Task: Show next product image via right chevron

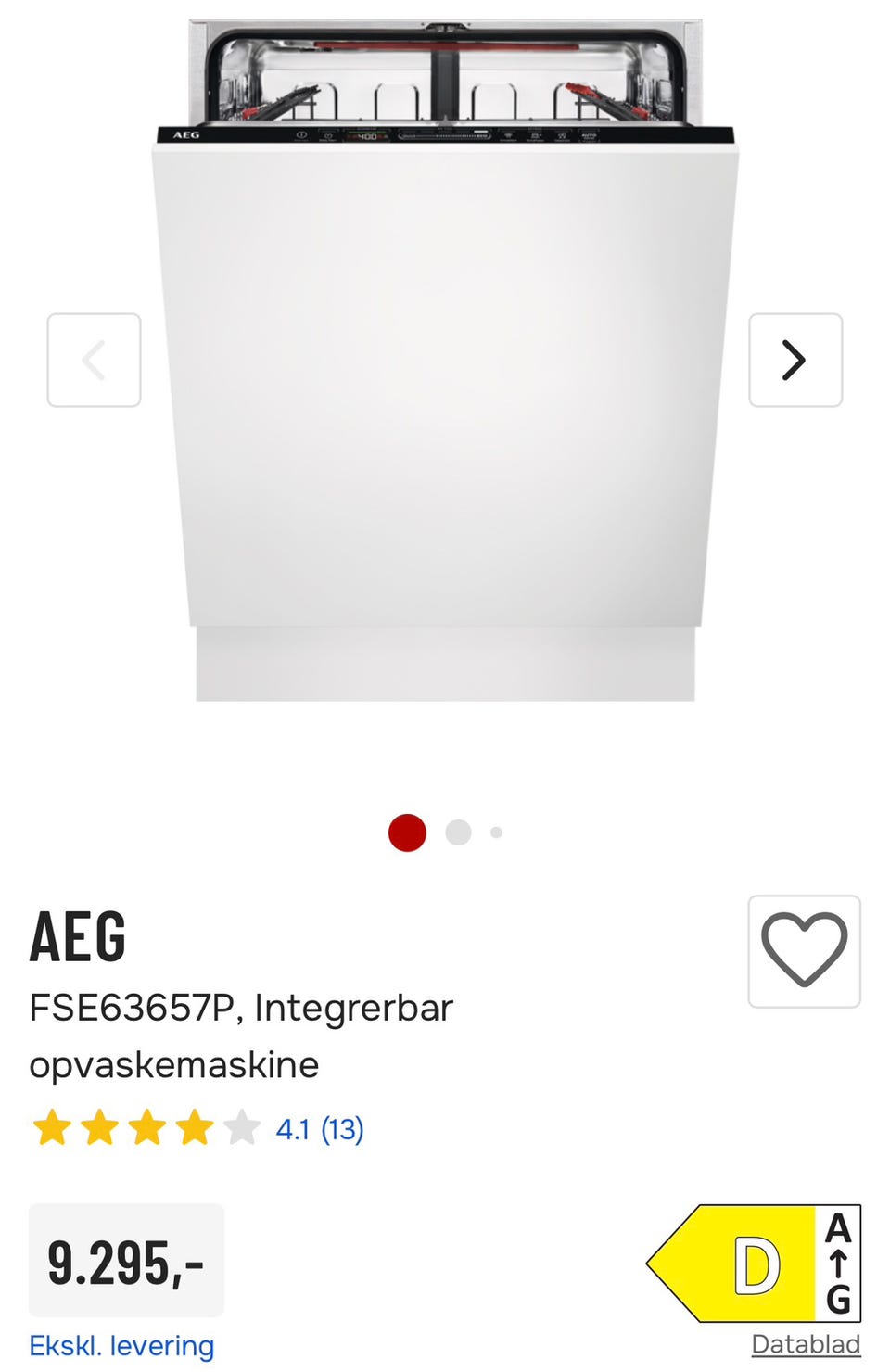Action: (795, 360)
